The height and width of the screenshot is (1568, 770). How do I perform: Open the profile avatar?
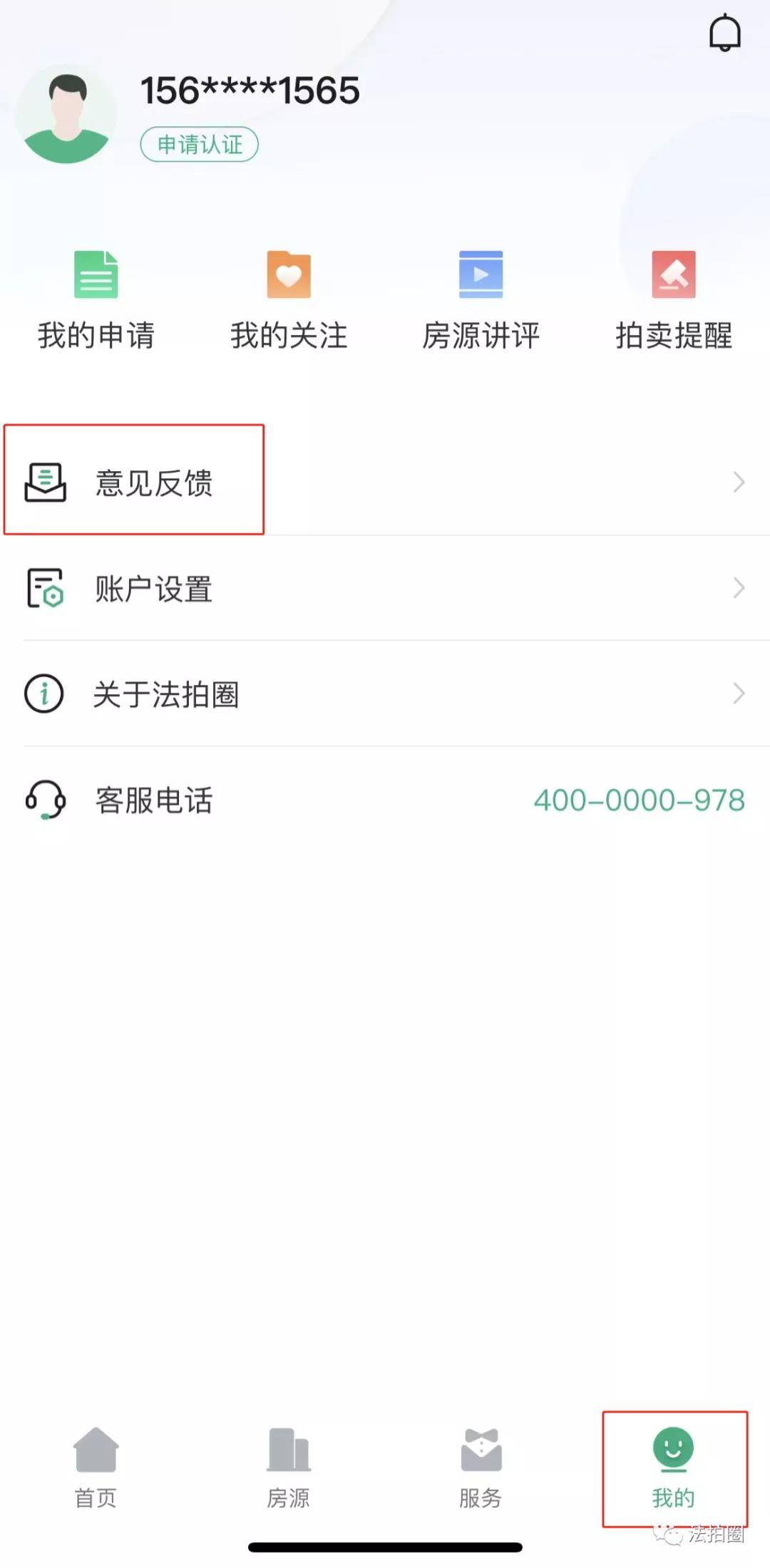[x=66, y=115]
